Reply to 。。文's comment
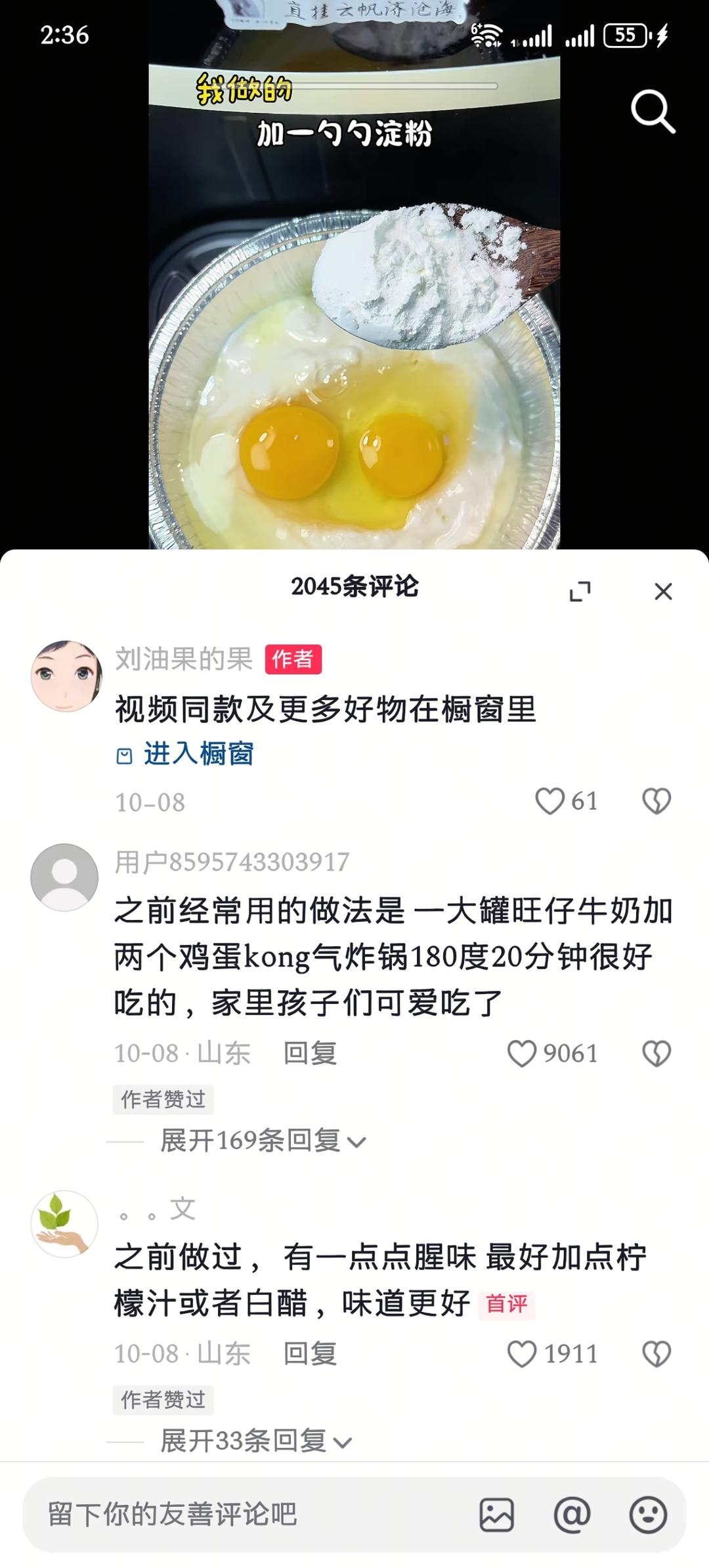This screenshot has width=709, height=1568. point(310,1353)
